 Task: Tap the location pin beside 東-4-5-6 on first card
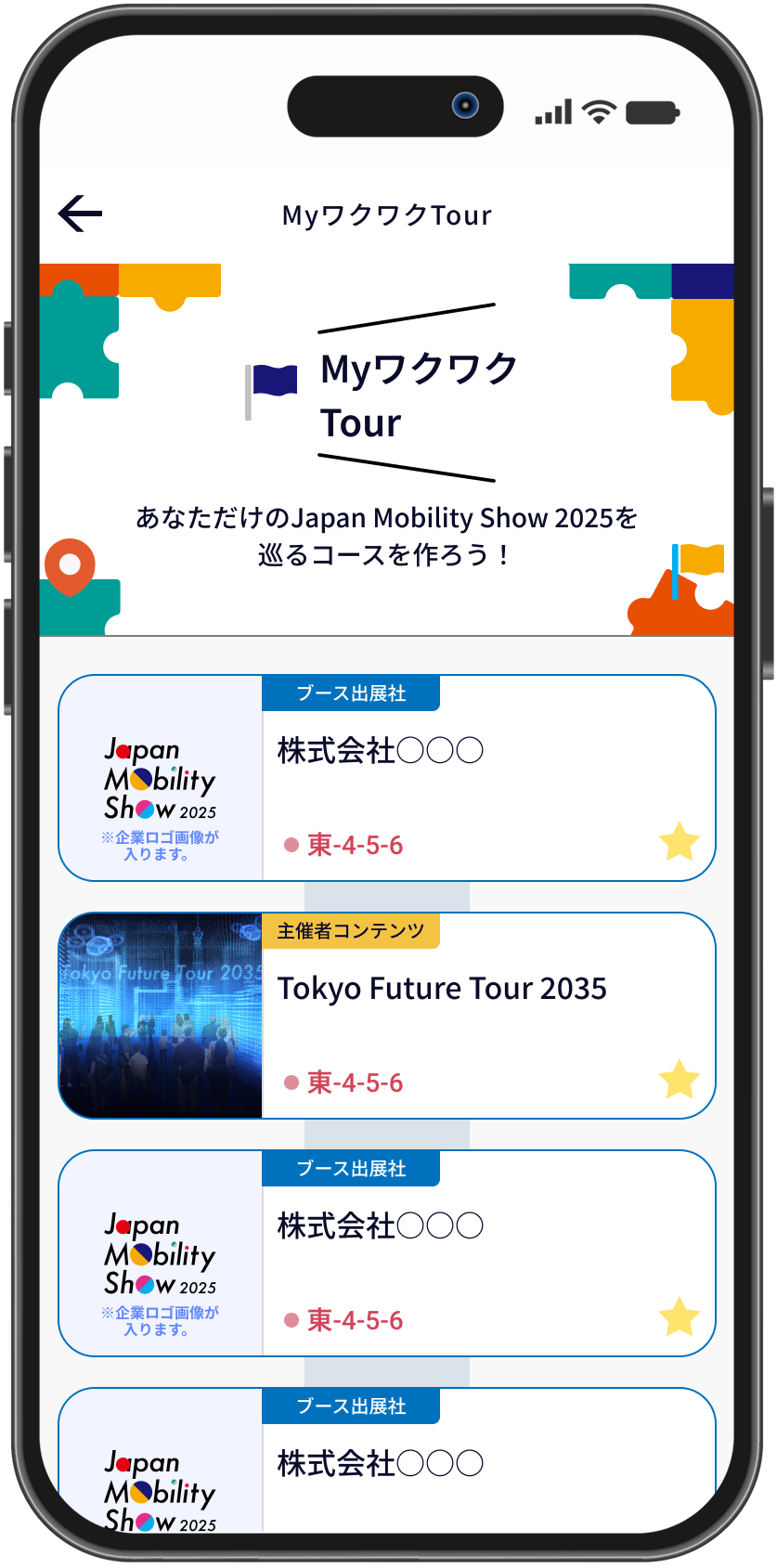pyautogui.click(x=291, y=846)
